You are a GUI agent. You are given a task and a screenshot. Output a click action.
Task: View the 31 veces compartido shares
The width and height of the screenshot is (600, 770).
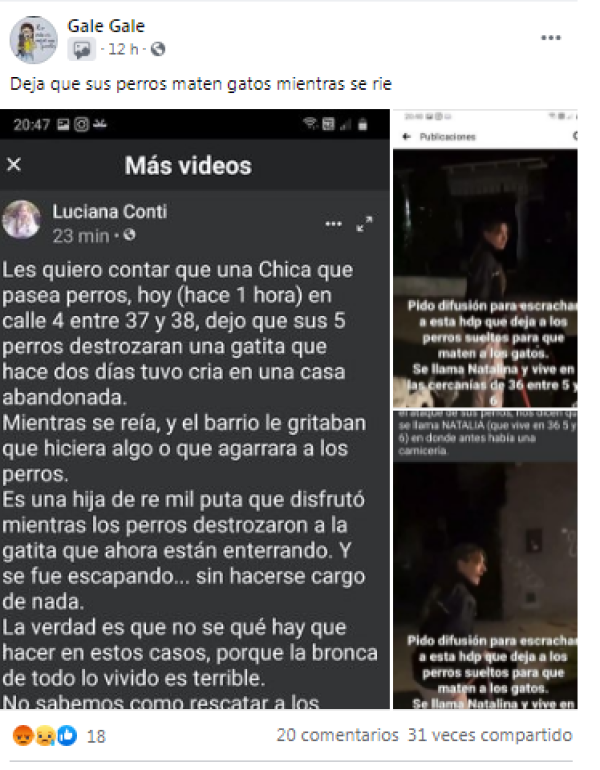click(491, 735)
